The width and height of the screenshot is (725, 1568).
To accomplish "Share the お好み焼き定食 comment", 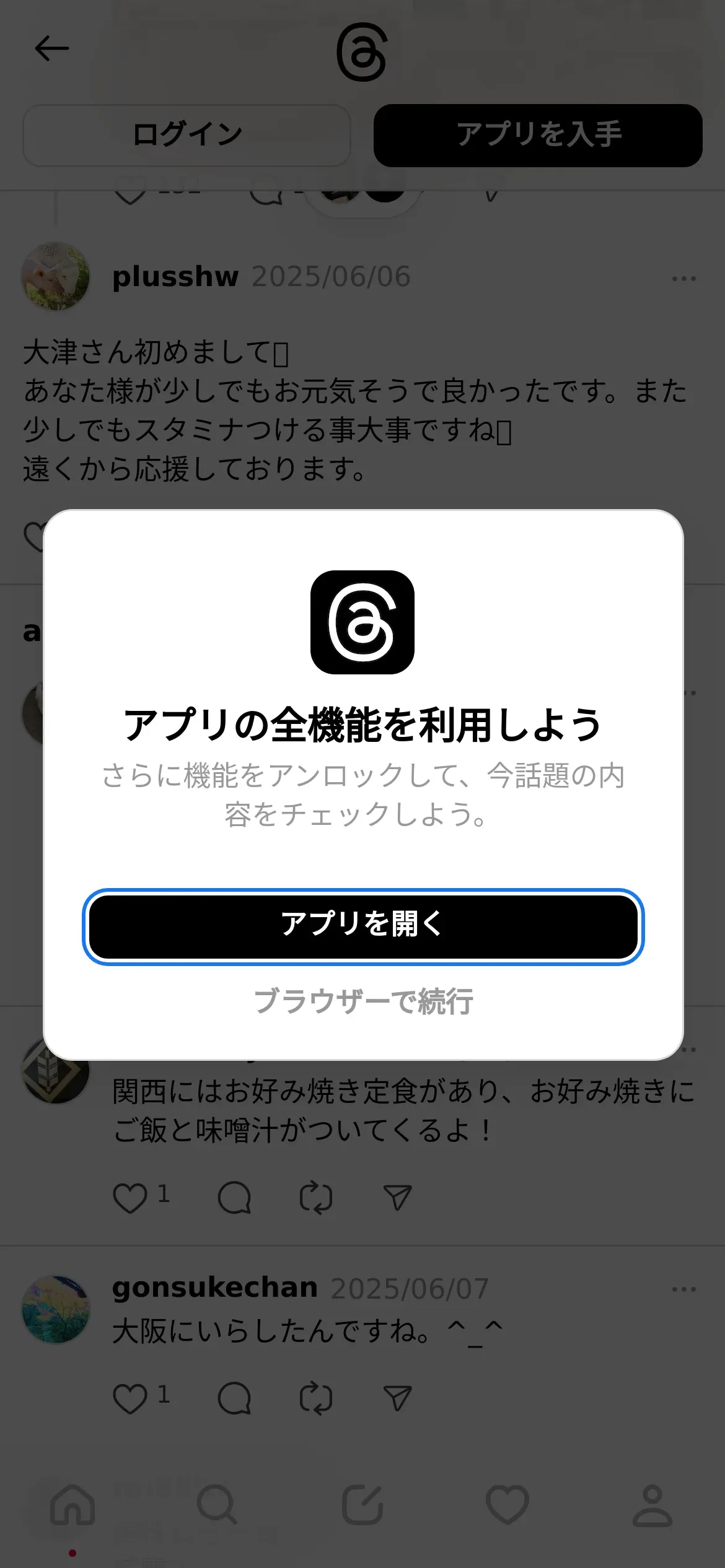I will [398, 1197].
